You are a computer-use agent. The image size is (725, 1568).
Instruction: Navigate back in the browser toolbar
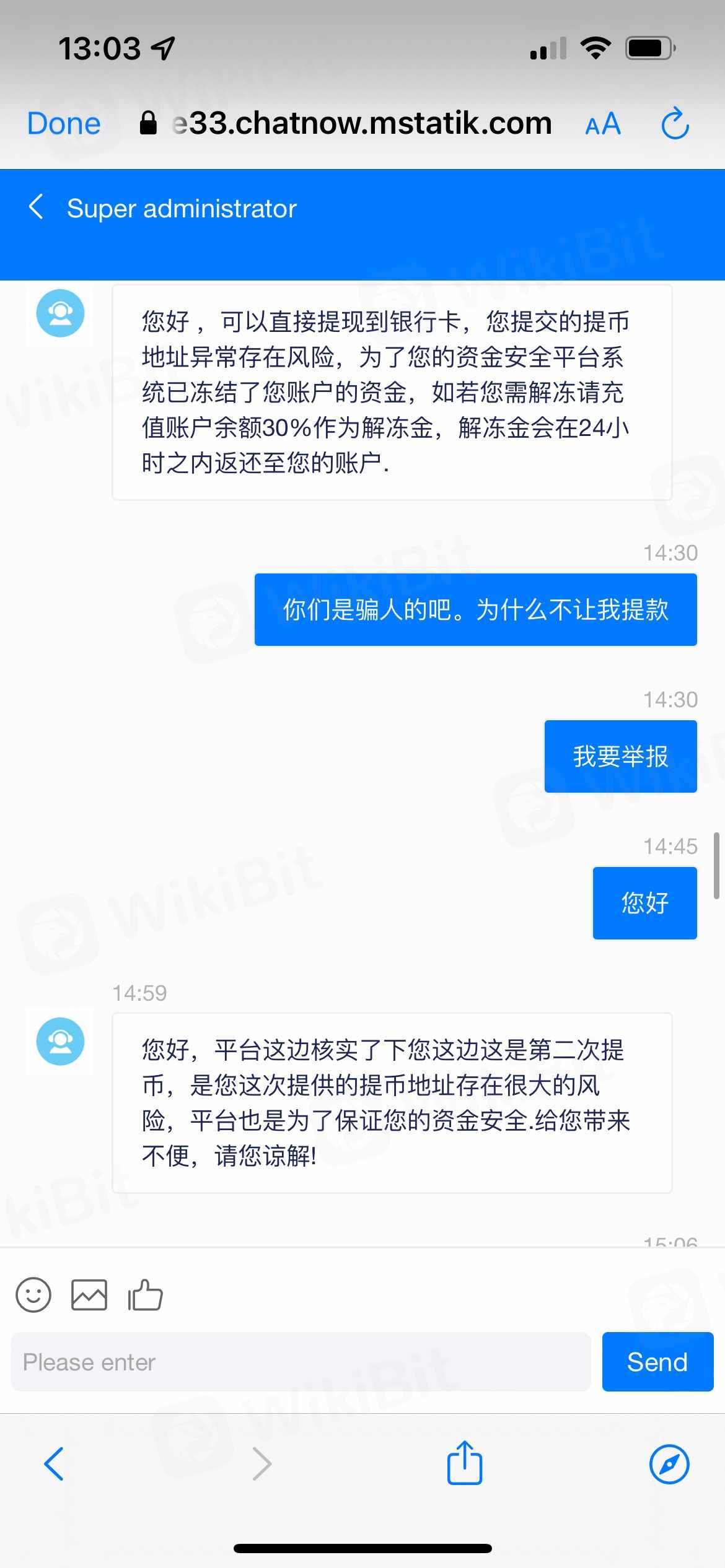(x=54, y=1464)
